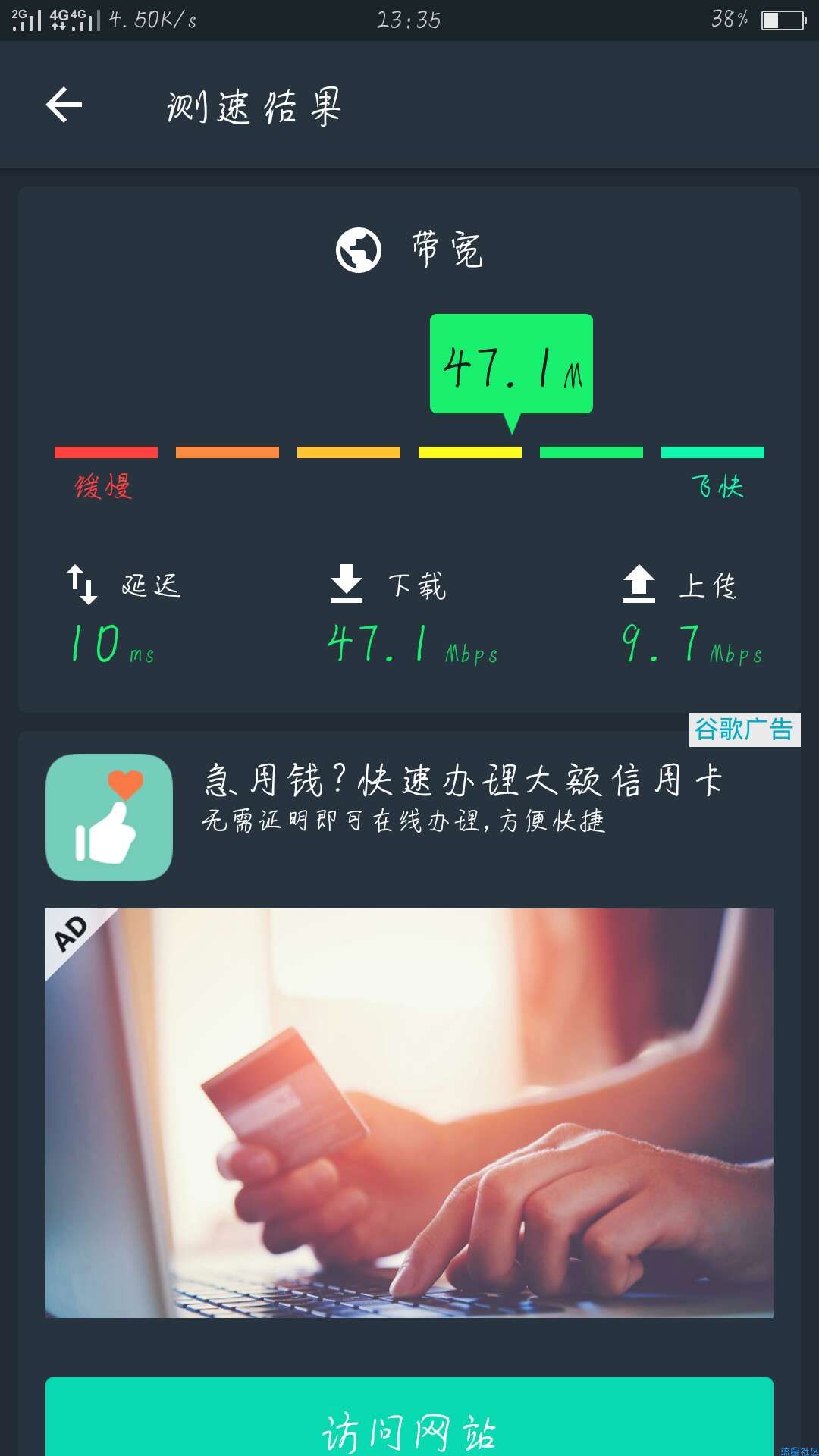Go back from the 测速结果 screen

coord(64,105)
